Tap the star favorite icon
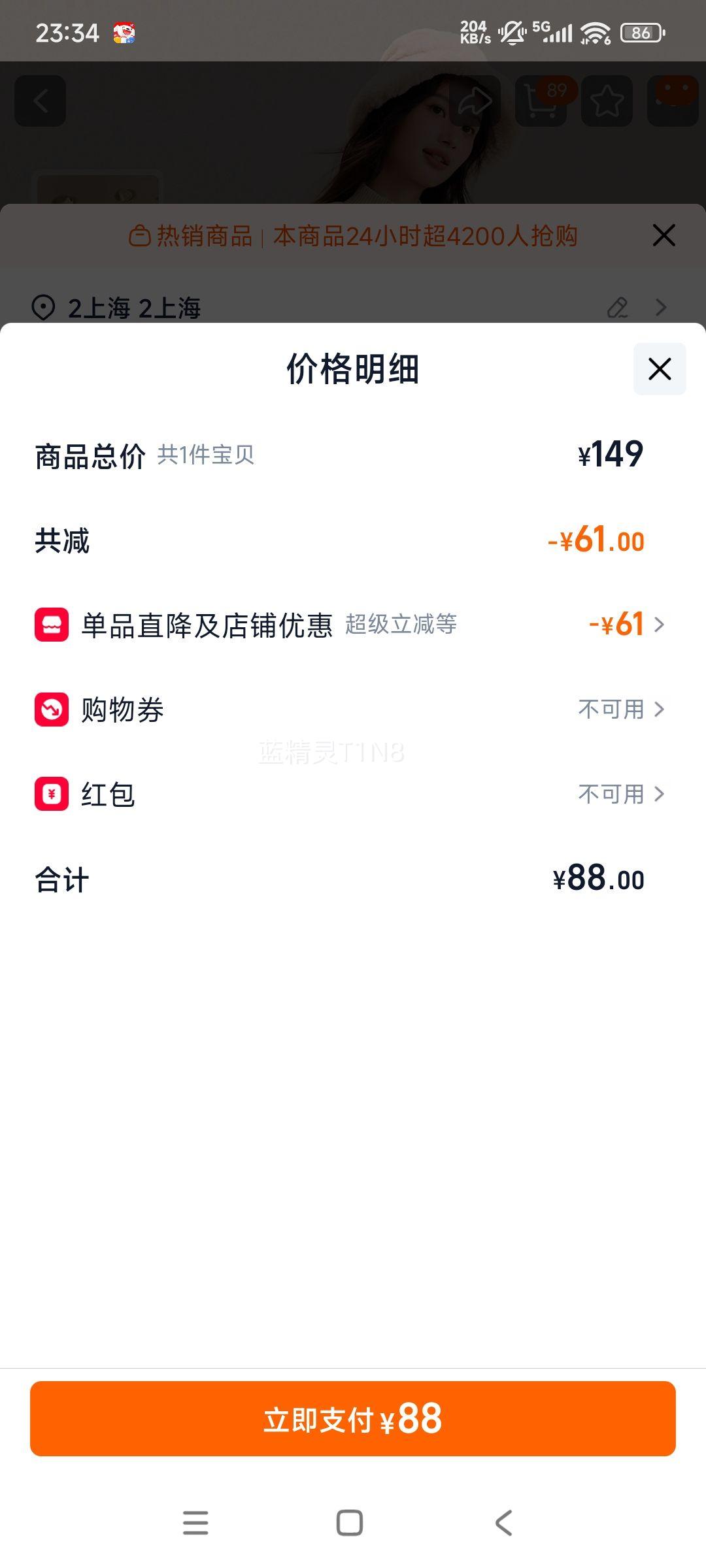 click(606, 101)
